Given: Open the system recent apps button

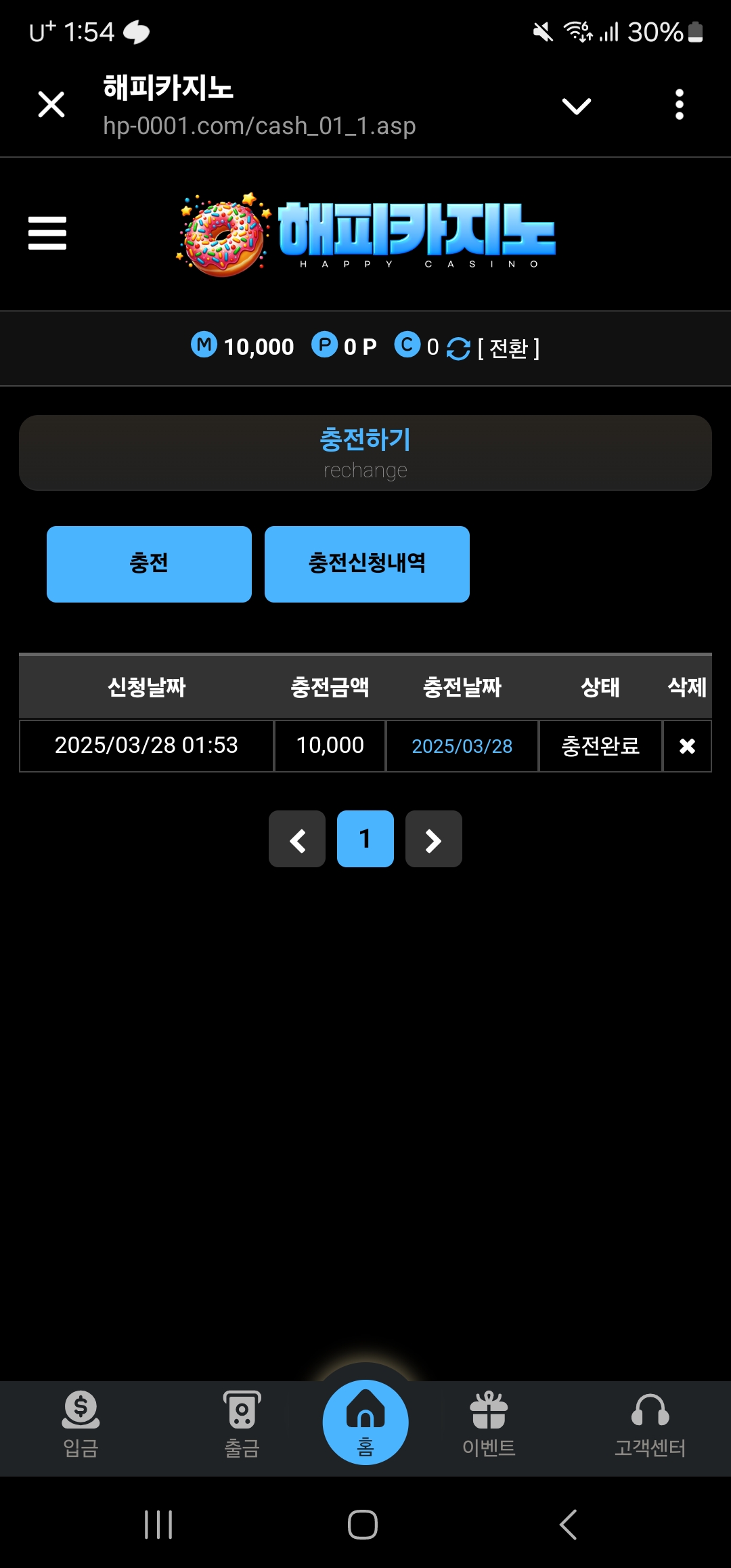Looking at the screenshot, I should click(x=158, y=1525).
